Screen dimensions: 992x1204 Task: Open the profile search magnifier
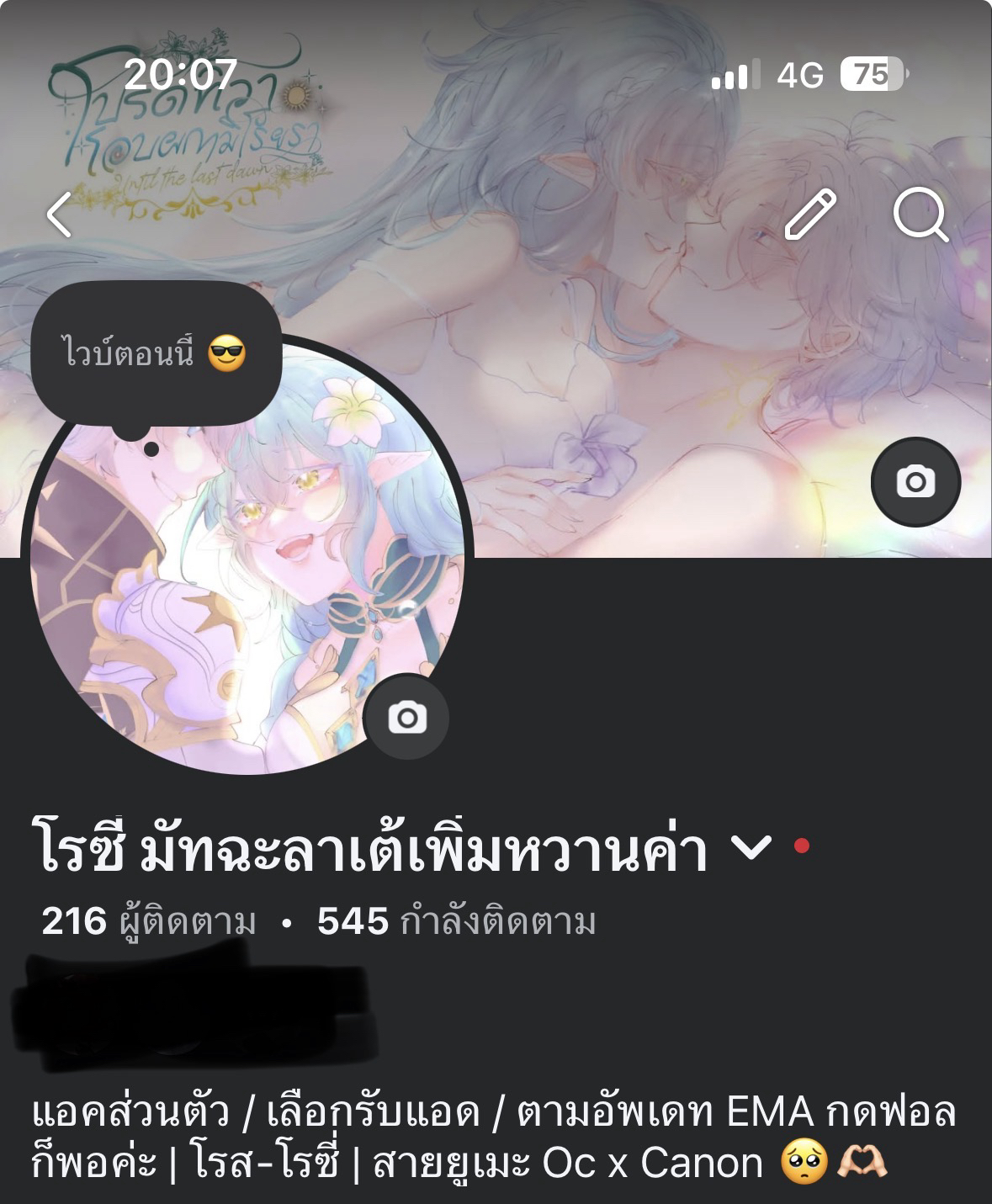[x=920, y=215]
